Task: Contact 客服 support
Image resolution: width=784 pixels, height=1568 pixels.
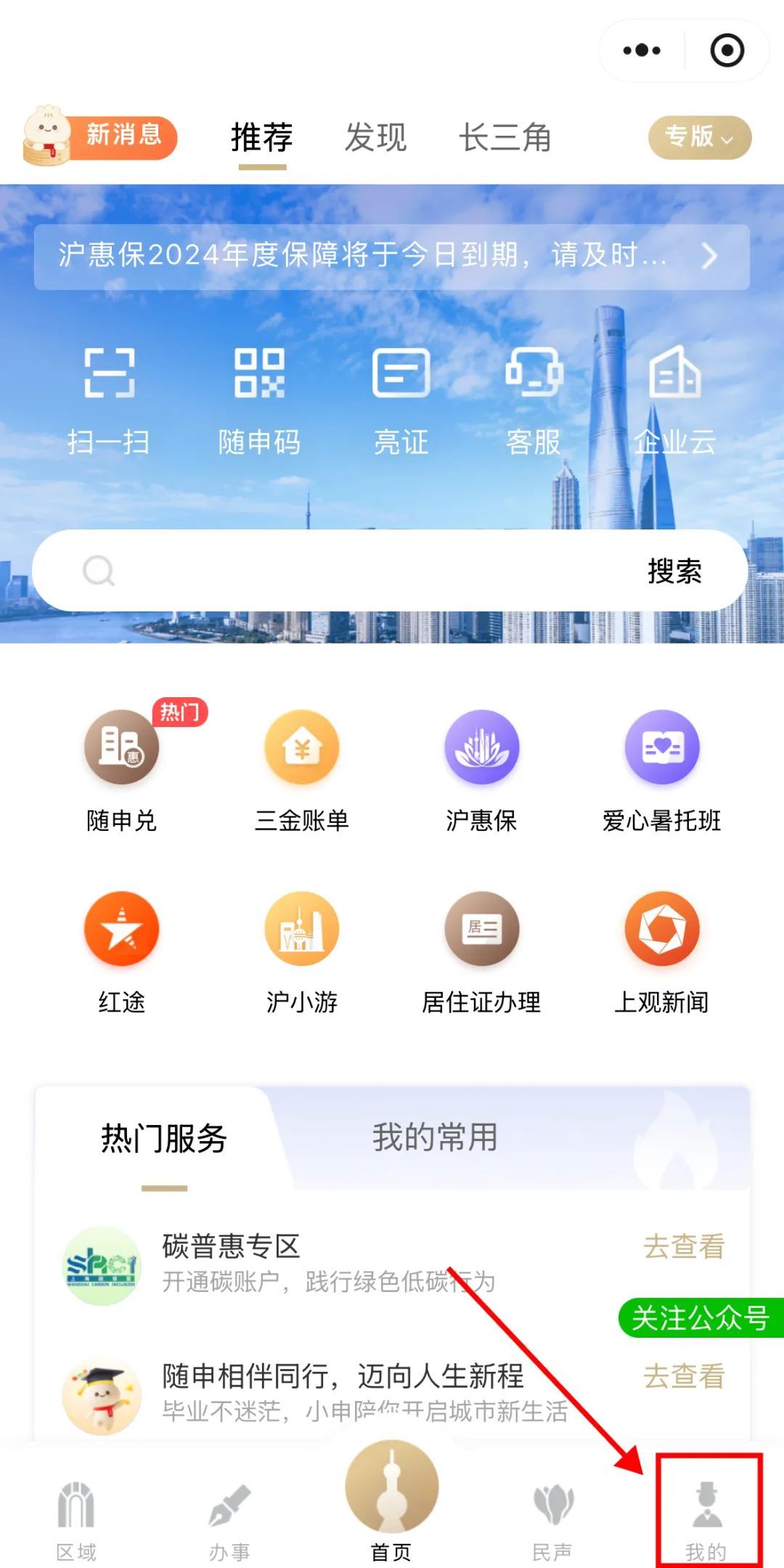Action: tap(534, 399)
